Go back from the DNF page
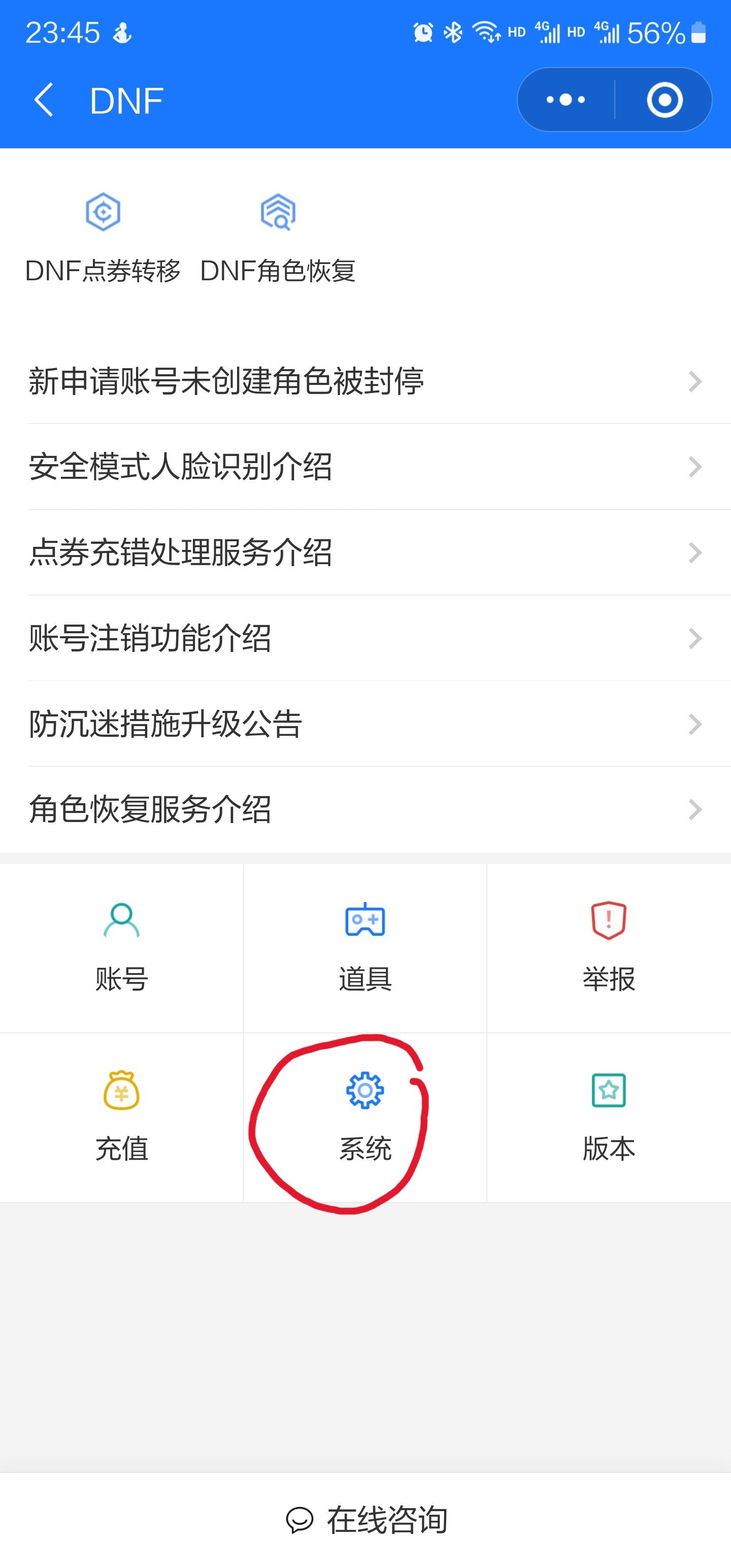This screenshot has width=731, height=1568. (x=44, y=100)
